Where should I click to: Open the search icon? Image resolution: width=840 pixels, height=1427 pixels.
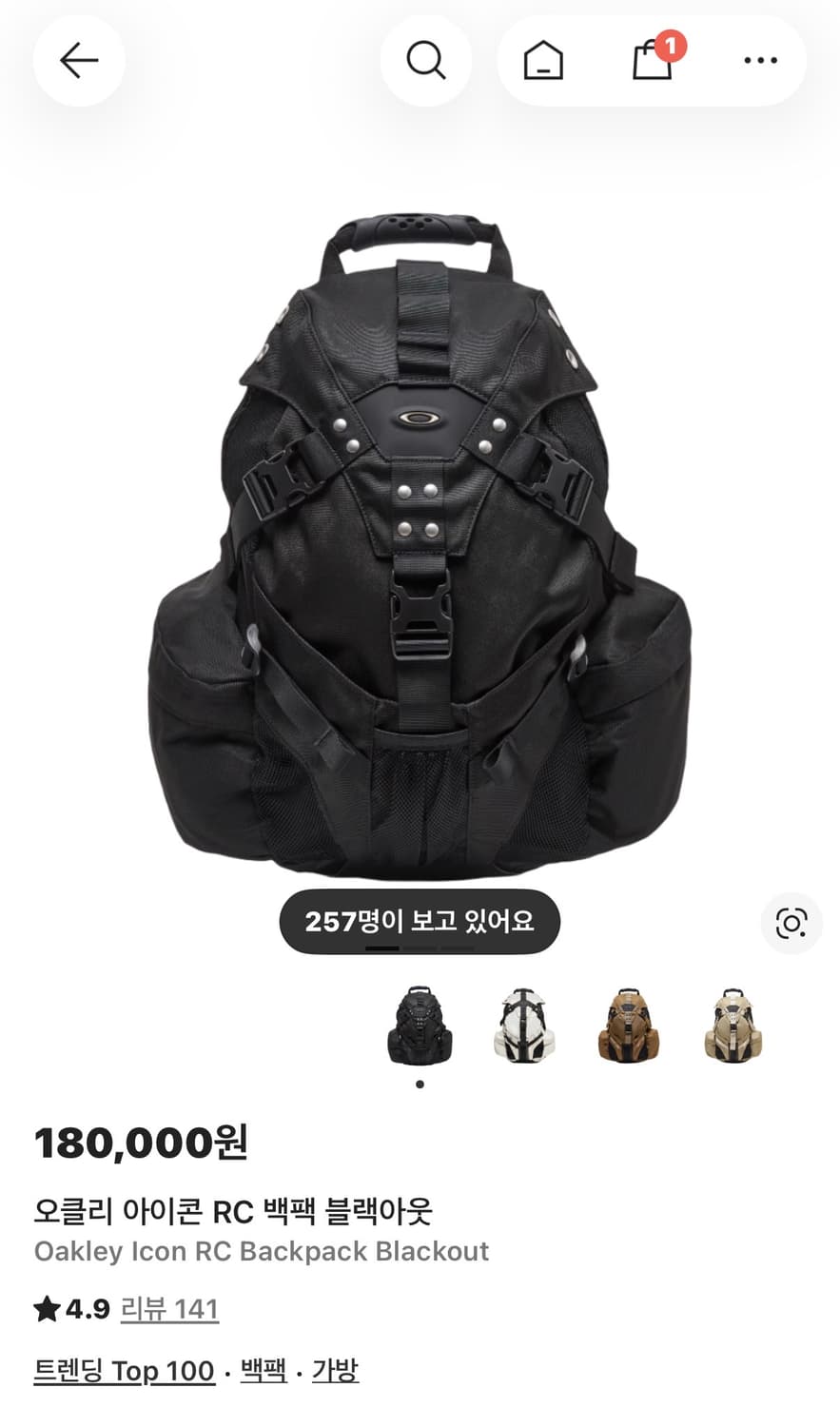coord(425,59)
